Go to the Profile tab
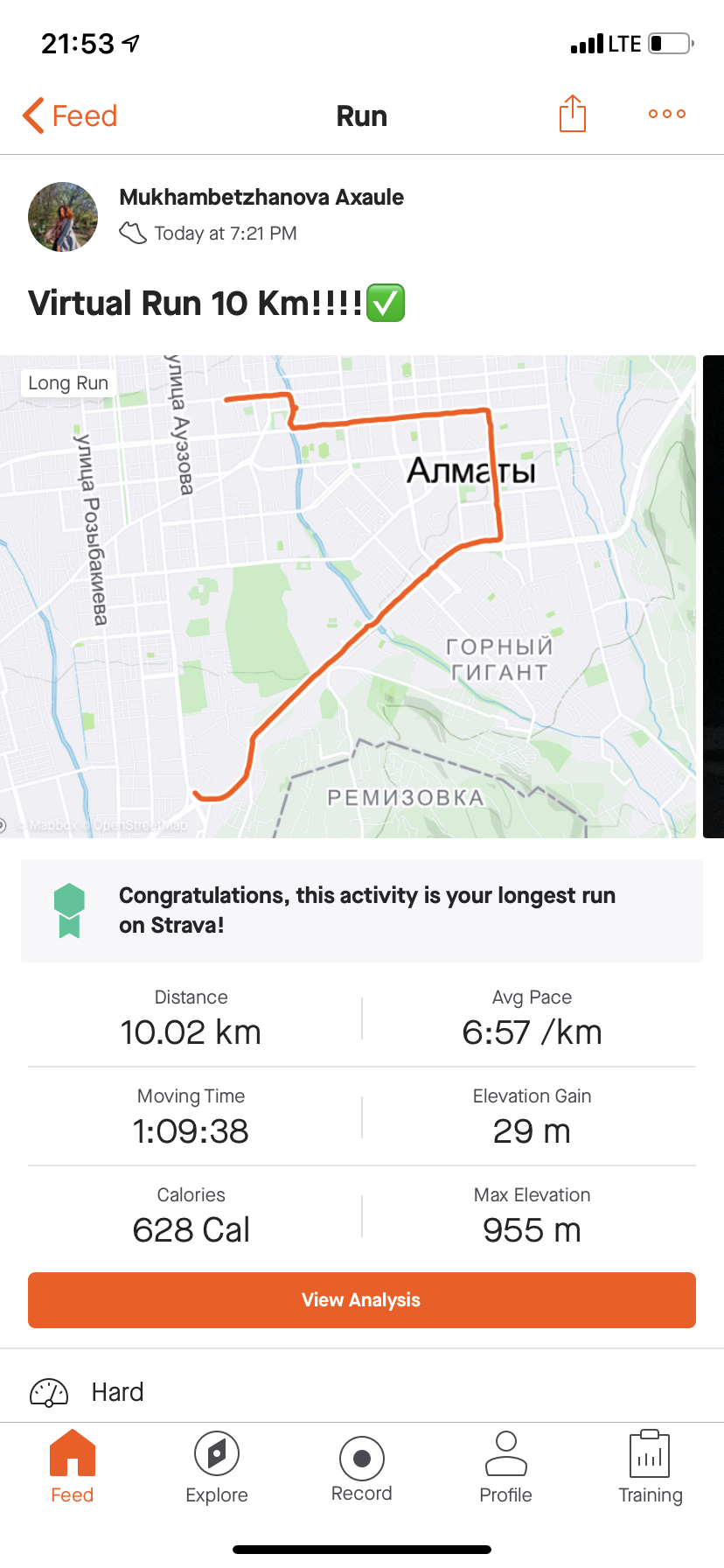The image size is (724, 1568). [506, 1467]
